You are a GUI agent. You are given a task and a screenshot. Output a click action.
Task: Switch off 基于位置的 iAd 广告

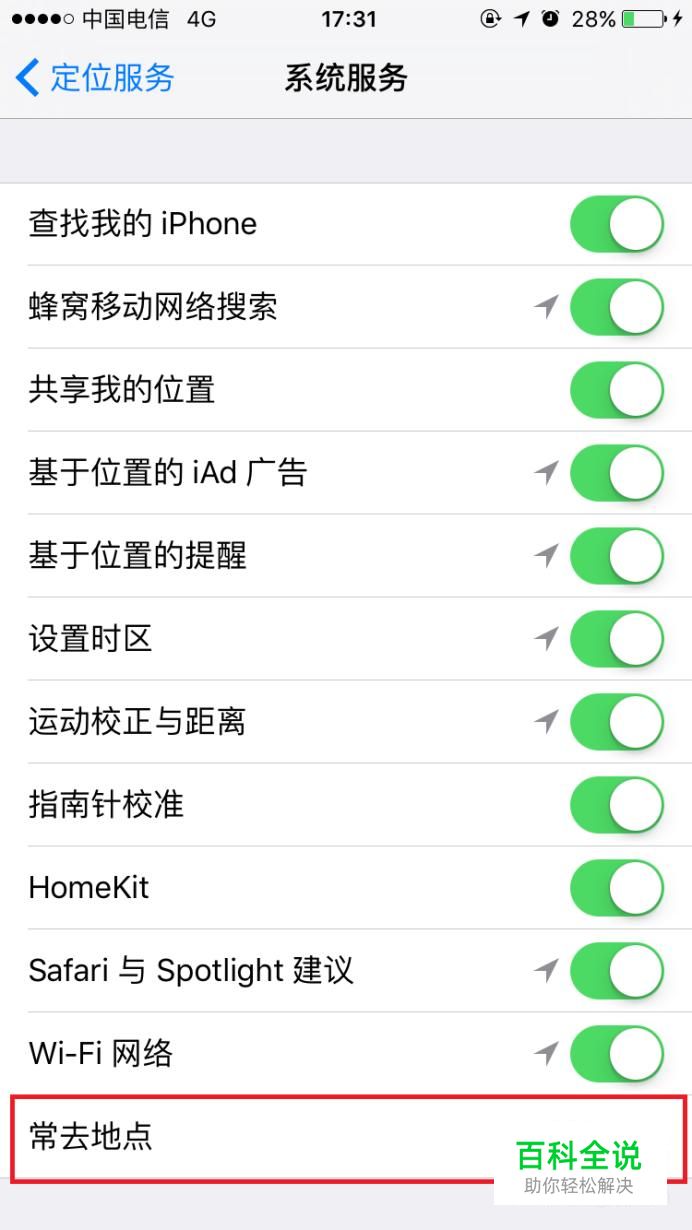[617, 473]
